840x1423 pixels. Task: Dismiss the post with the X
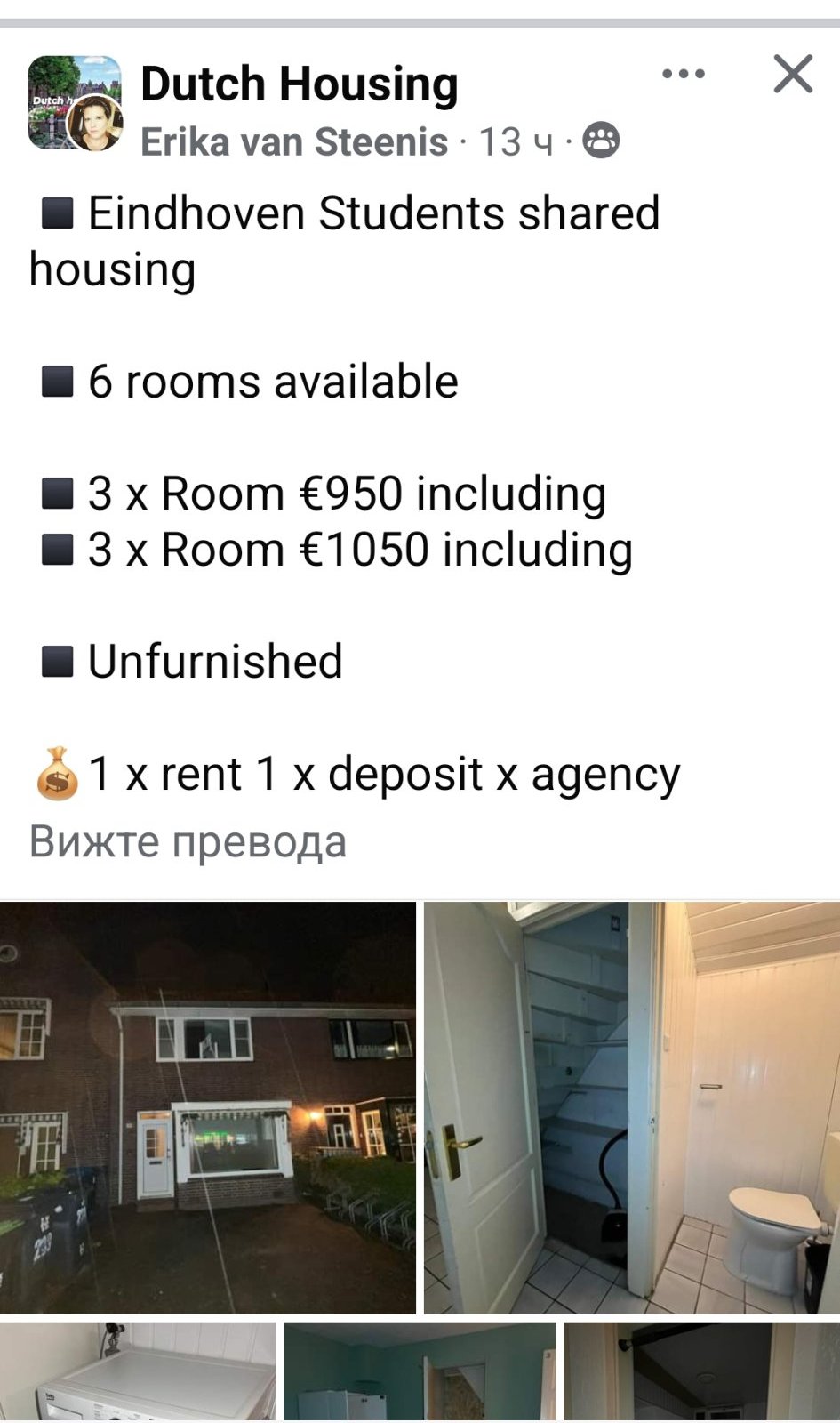coord(793,74)
